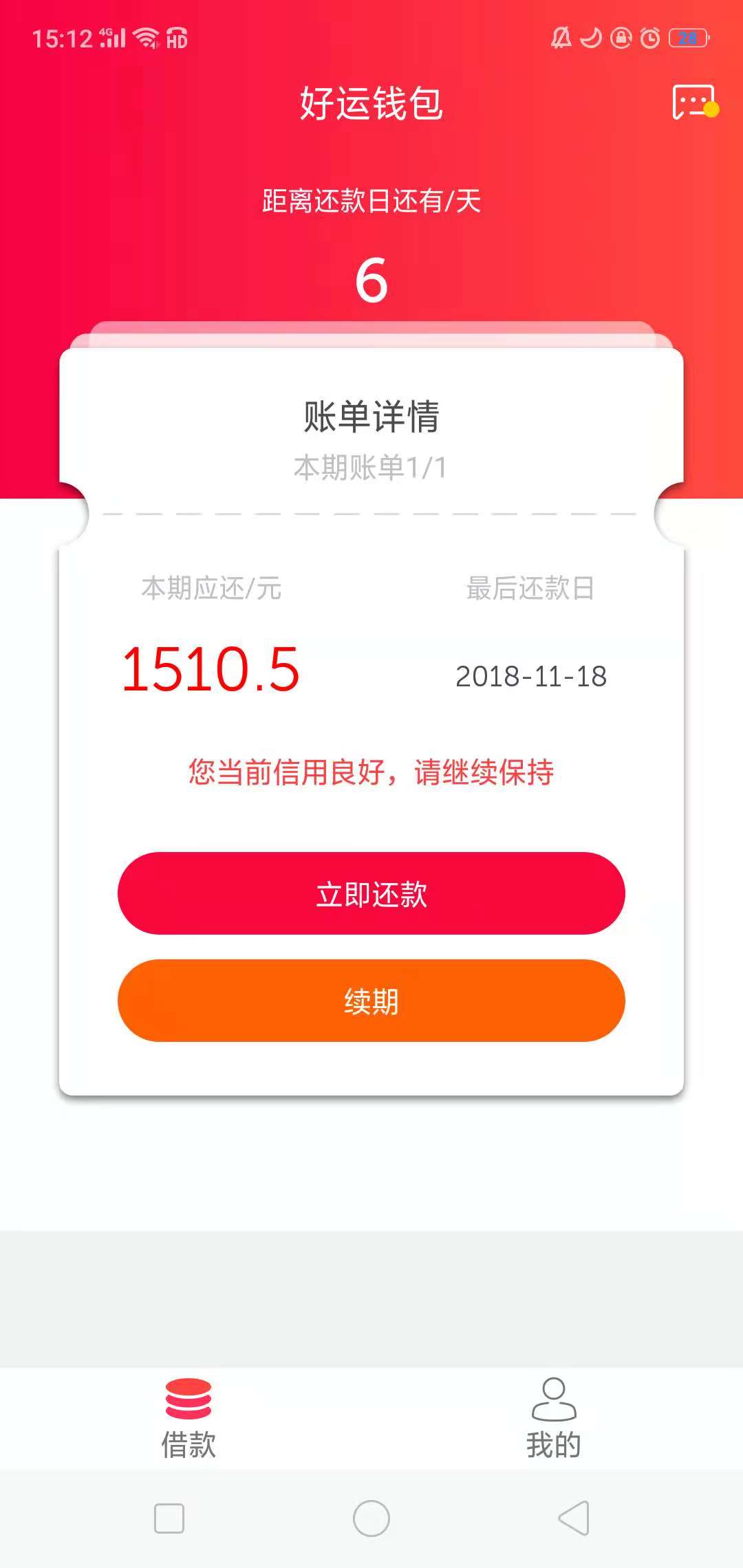Switch to the 我的 tab
This screenshot has height=1568, width=743.
(x=554, y=1418)
